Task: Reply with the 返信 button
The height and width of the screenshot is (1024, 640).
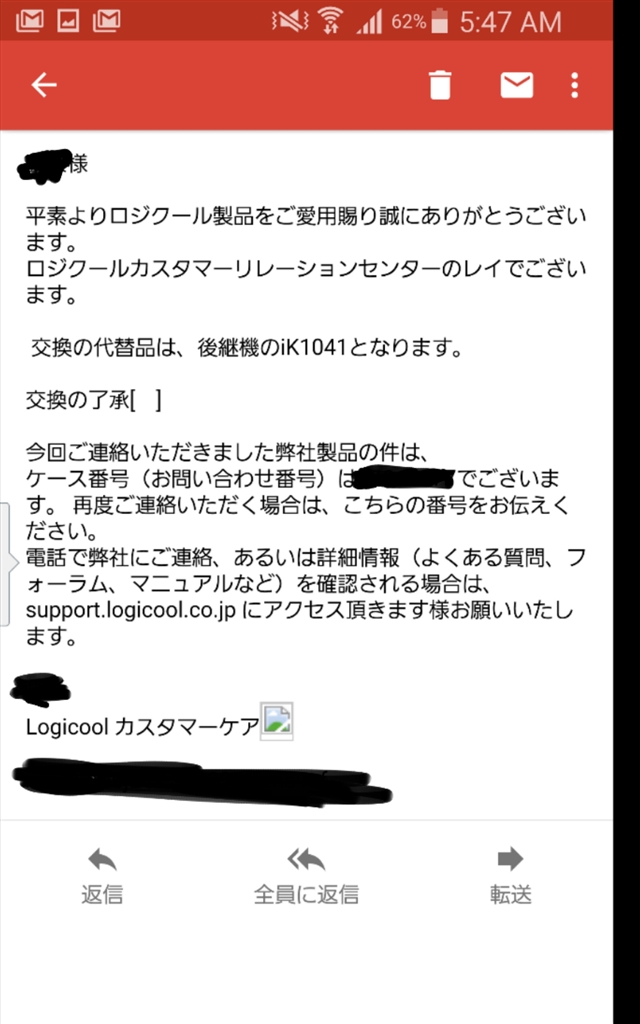Action: [x=102, y=874]
